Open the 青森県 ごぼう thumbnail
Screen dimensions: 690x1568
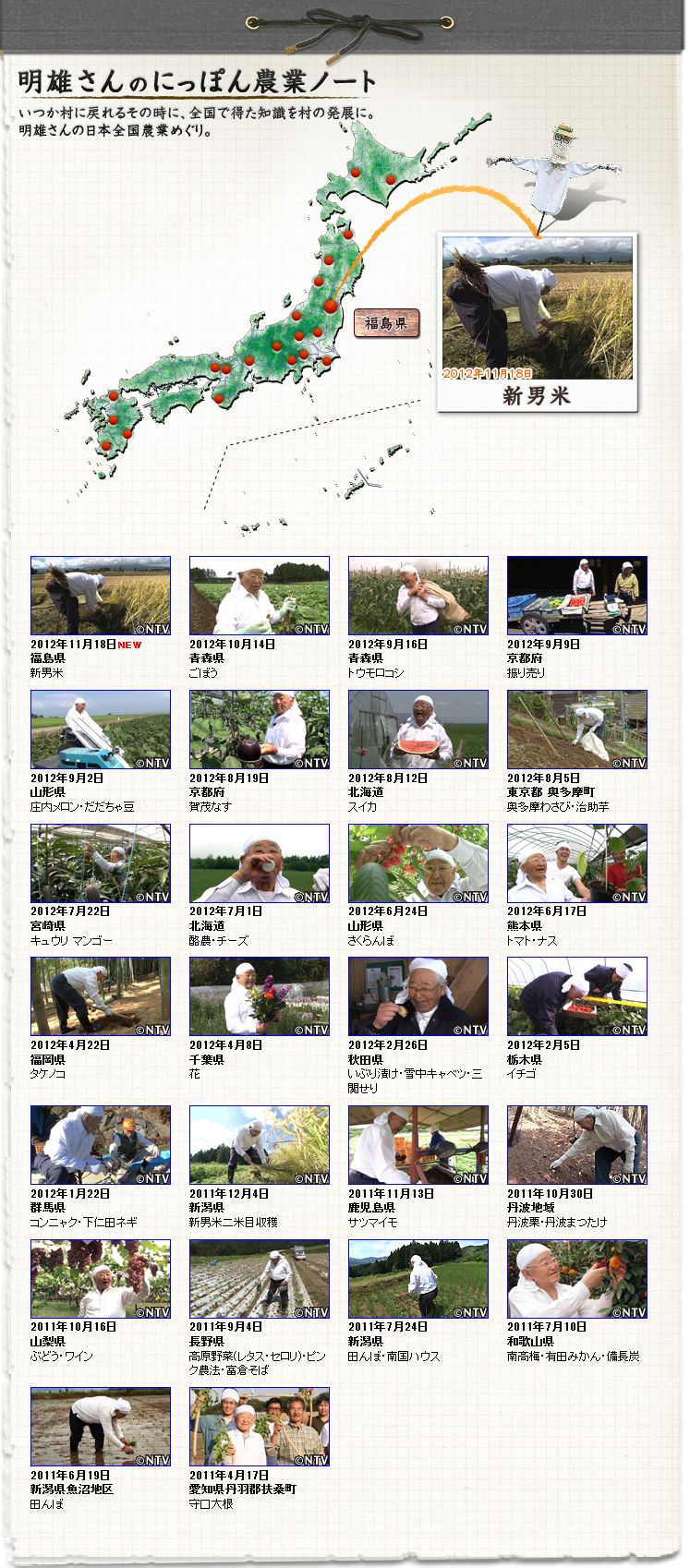(259, 596)
